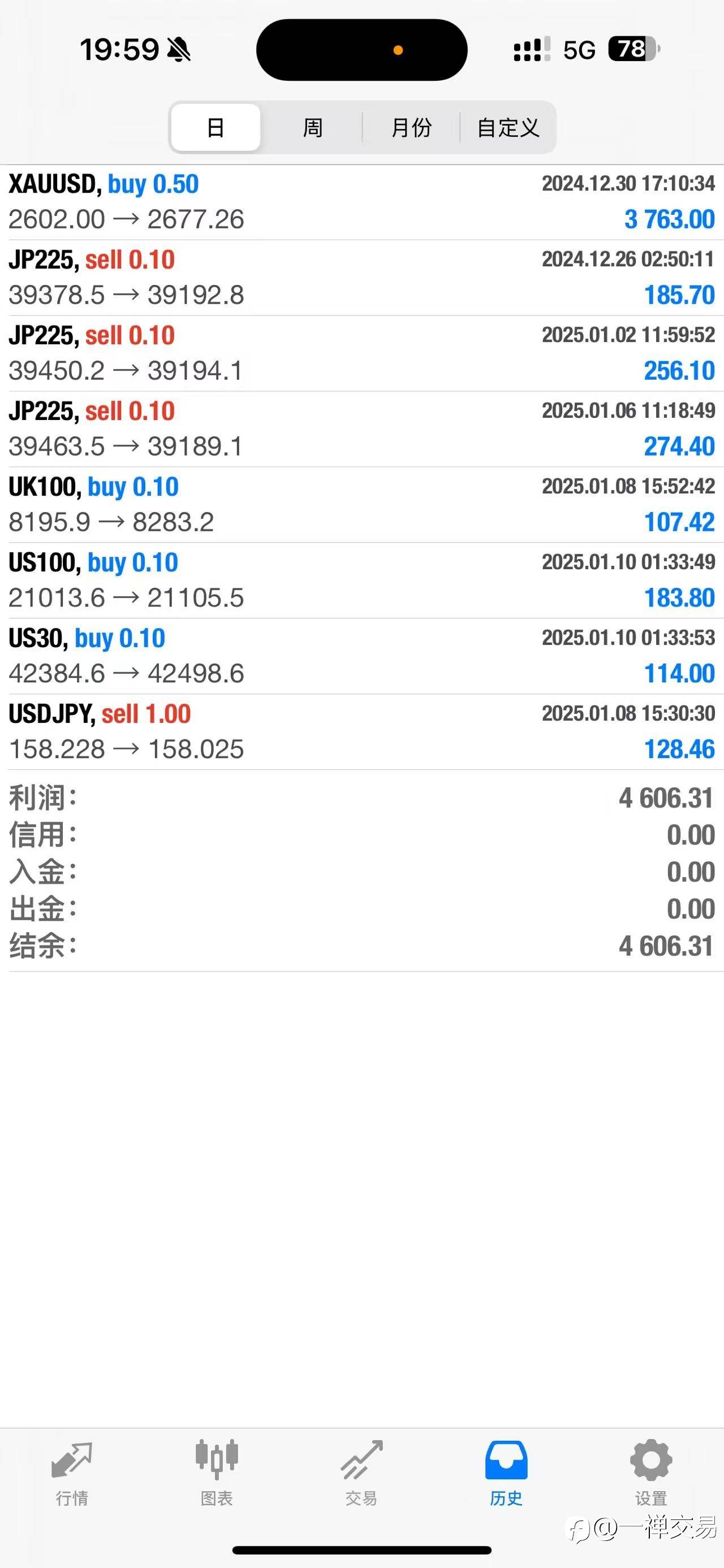Open the JP225 sell trade with profit 274.40
The width and height of the screenshot is (724, 1568).
click(361, 429)
